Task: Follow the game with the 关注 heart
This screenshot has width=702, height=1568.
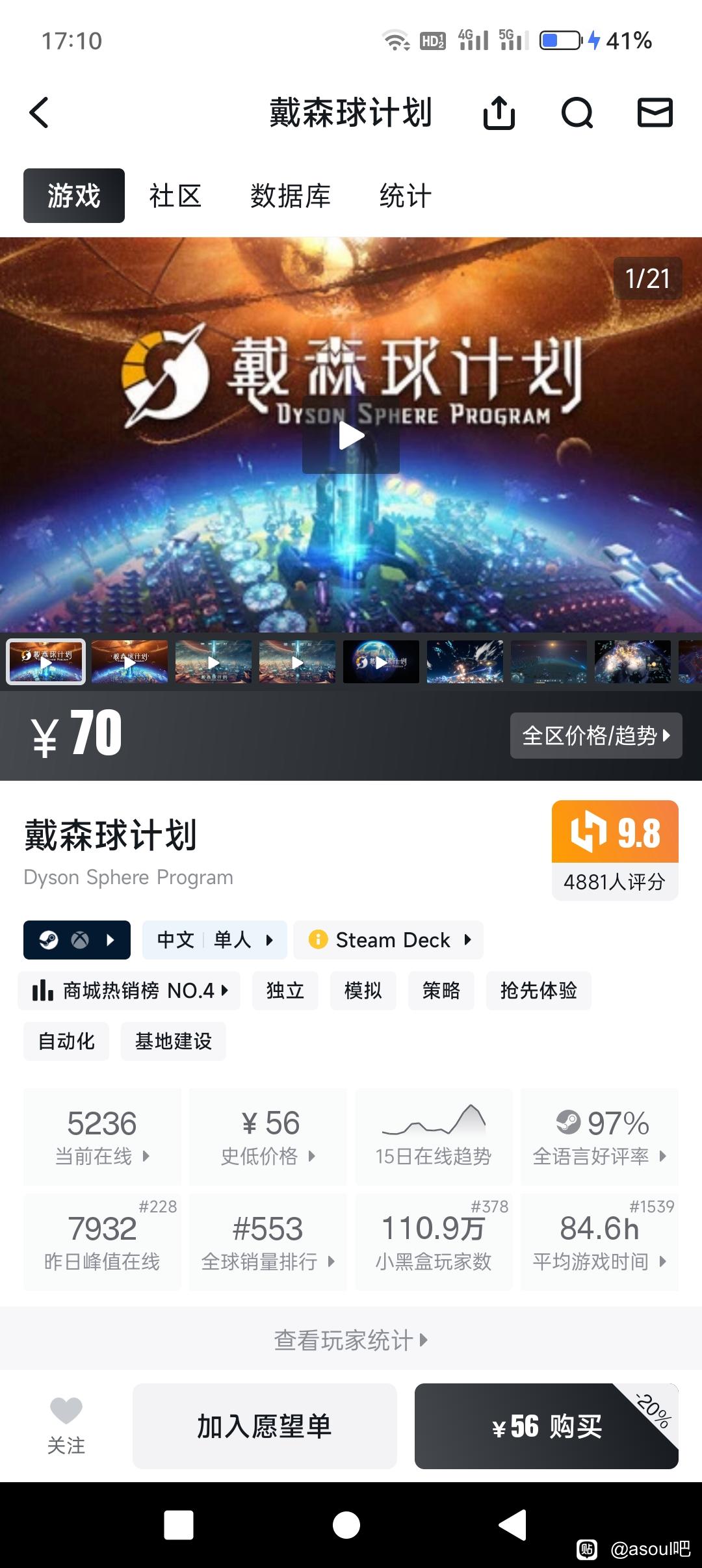Action: [x=66, y=1426]
